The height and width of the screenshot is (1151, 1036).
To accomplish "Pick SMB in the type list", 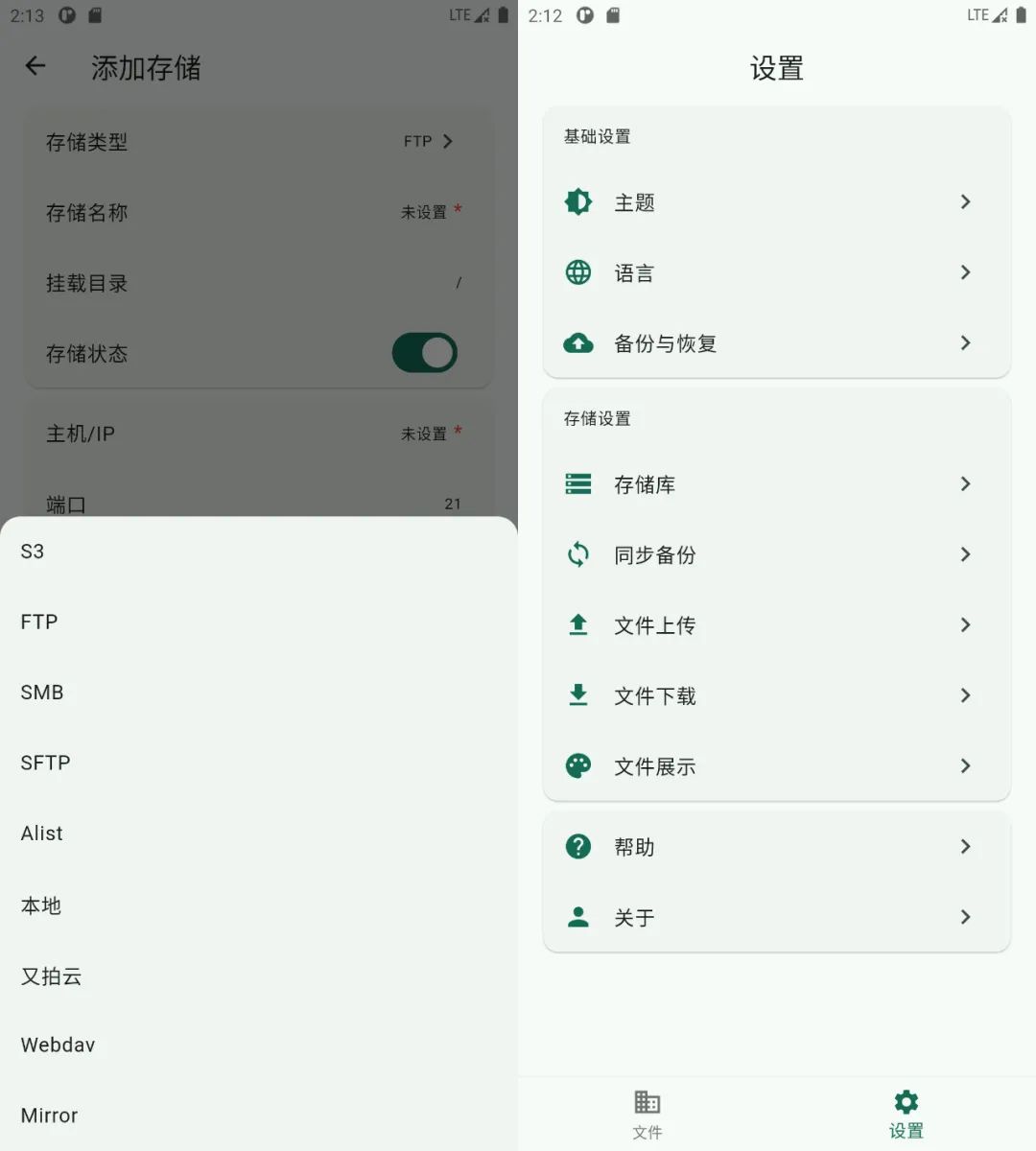I will [42, 693].
